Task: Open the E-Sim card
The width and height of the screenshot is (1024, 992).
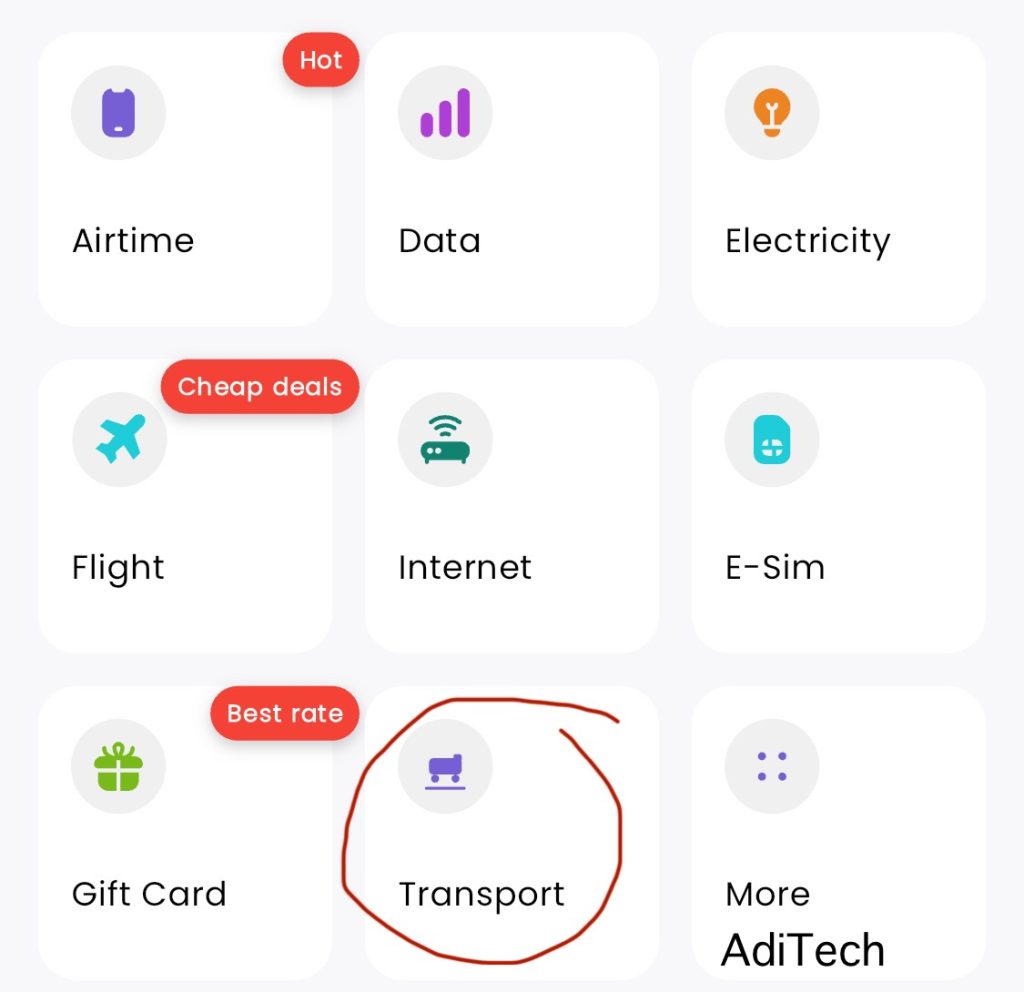Action: [x=838, y=506]
